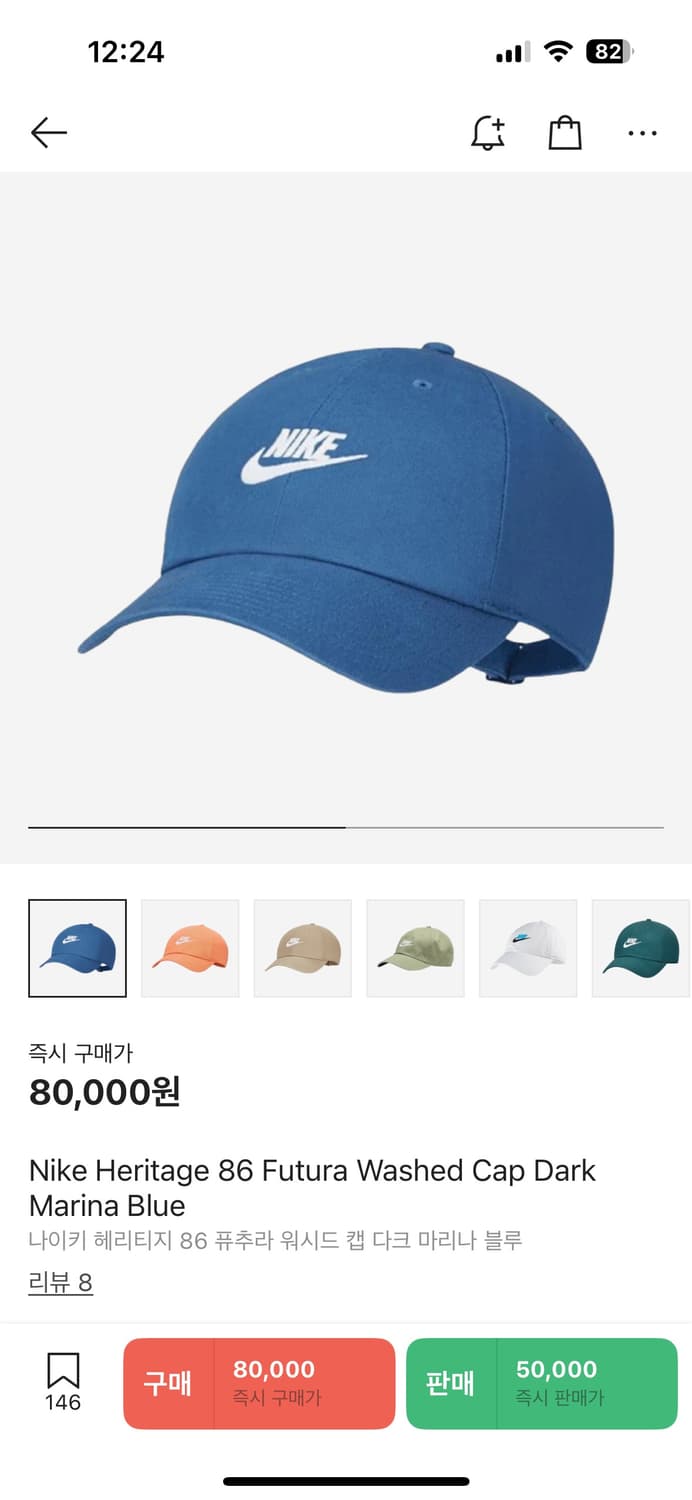Tap the green 판매 50,000 button
692x1500 pixels.
(x=541, y=1383)
